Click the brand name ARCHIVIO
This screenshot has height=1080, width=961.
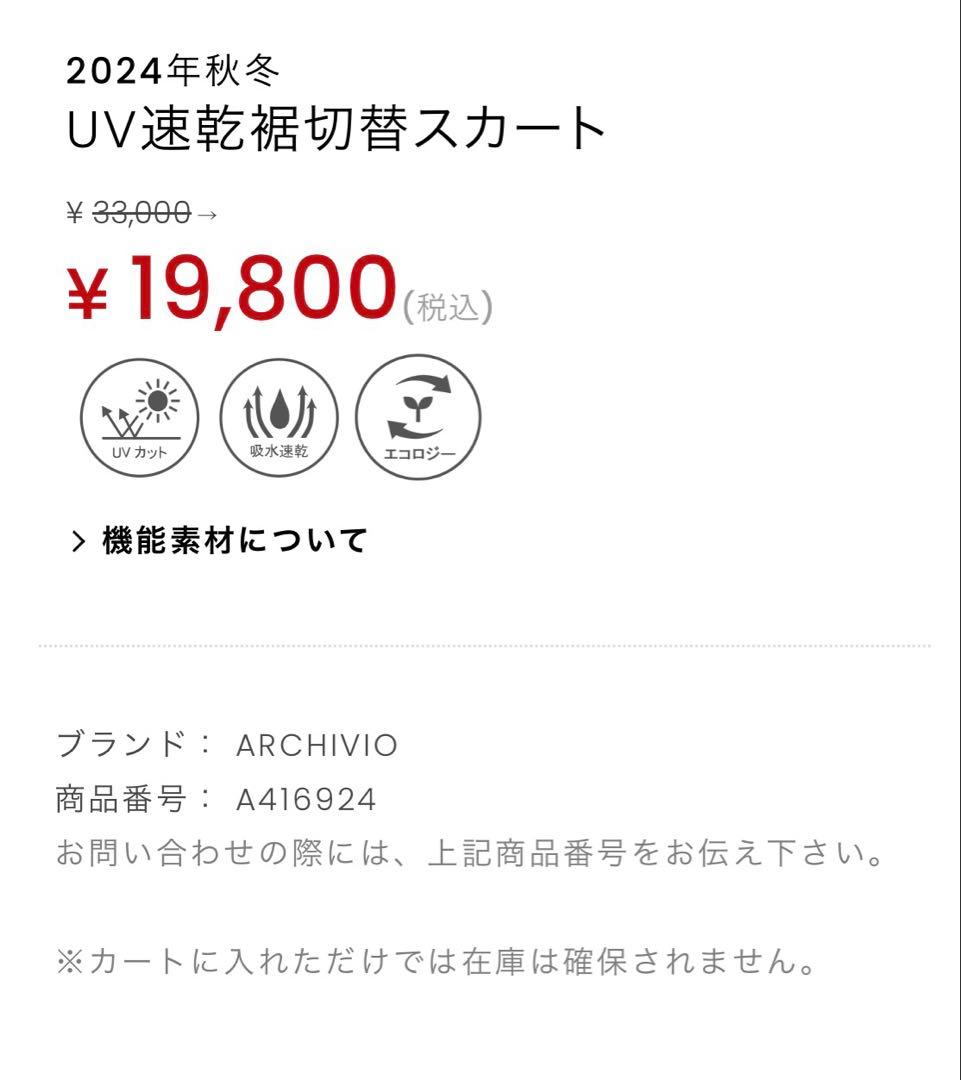point(317,745)
